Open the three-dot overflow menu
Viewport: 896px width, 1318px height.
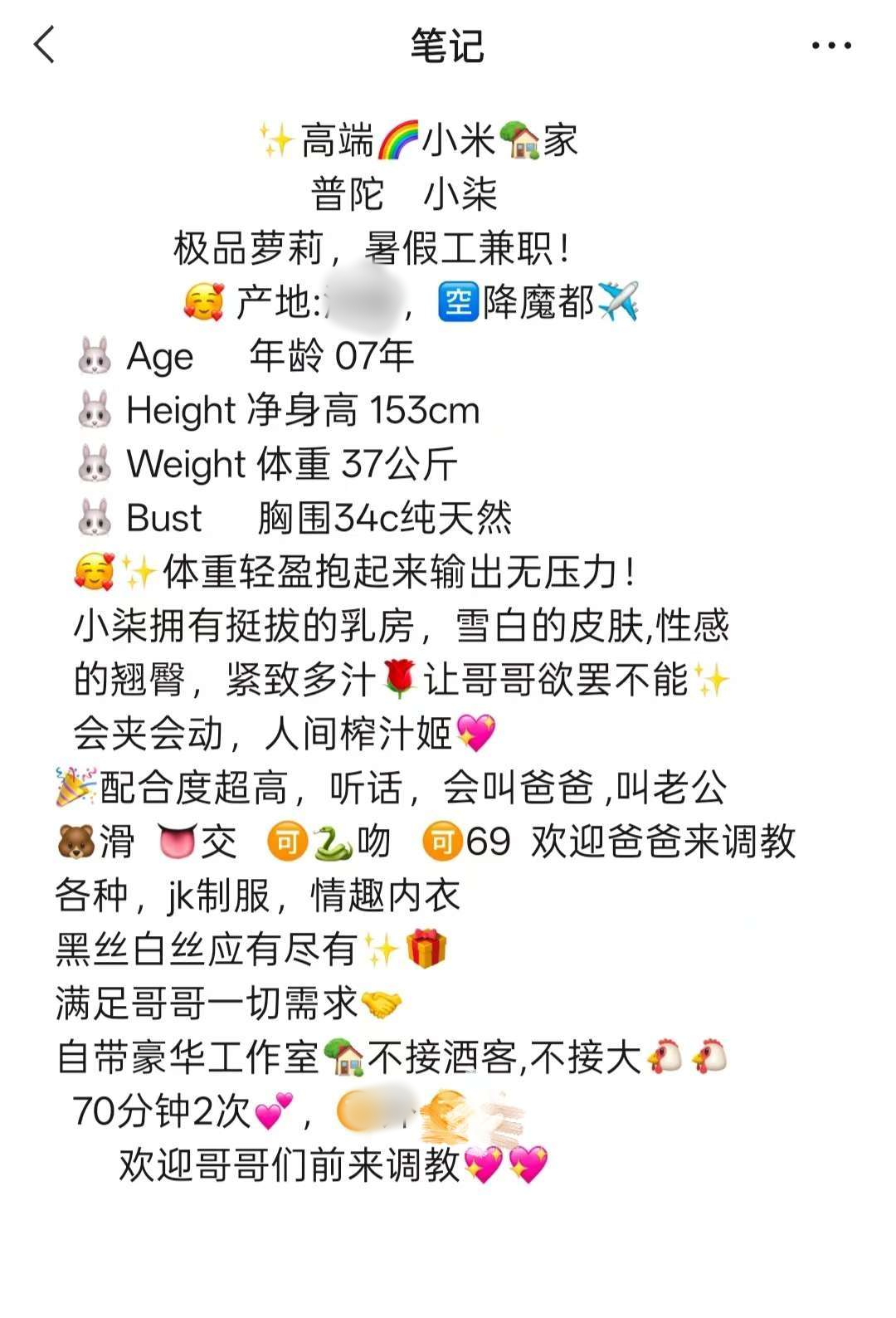pos(831,46)
